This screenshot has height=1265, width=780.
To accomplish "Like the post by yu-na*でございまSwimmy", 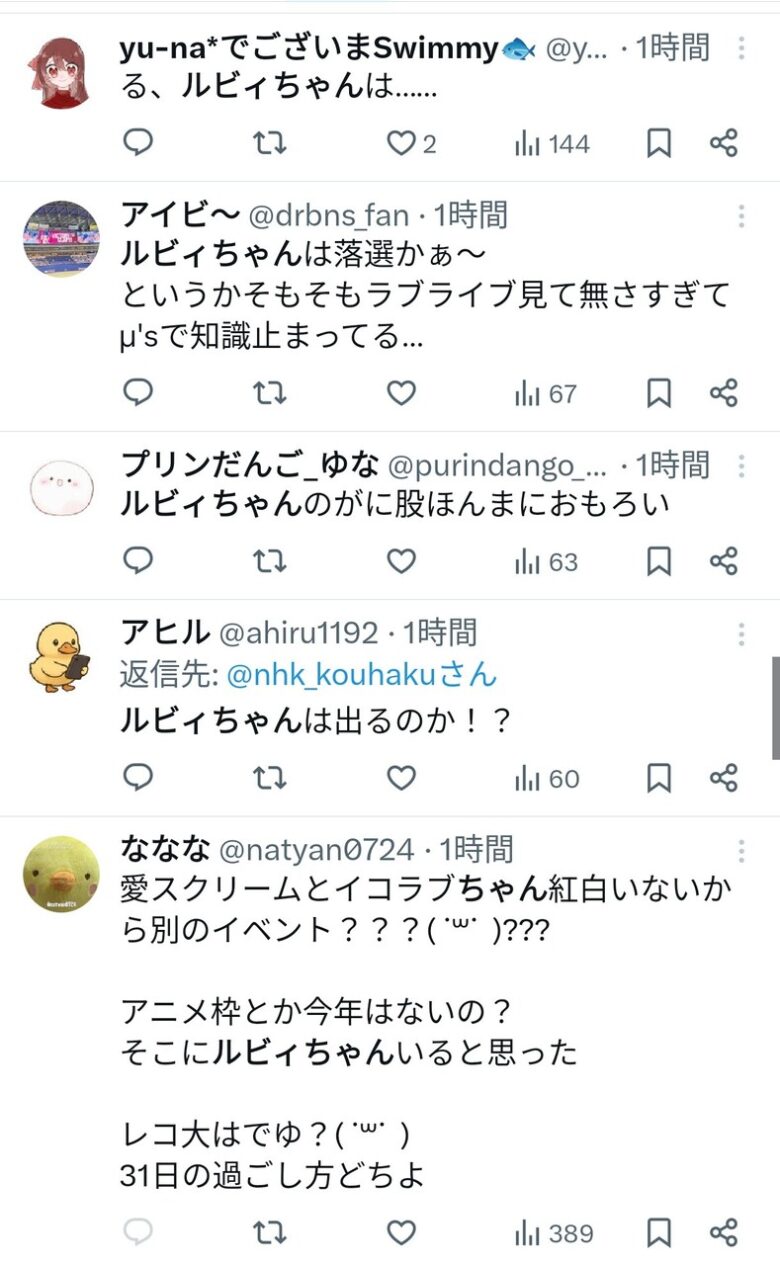I will 401,145.
